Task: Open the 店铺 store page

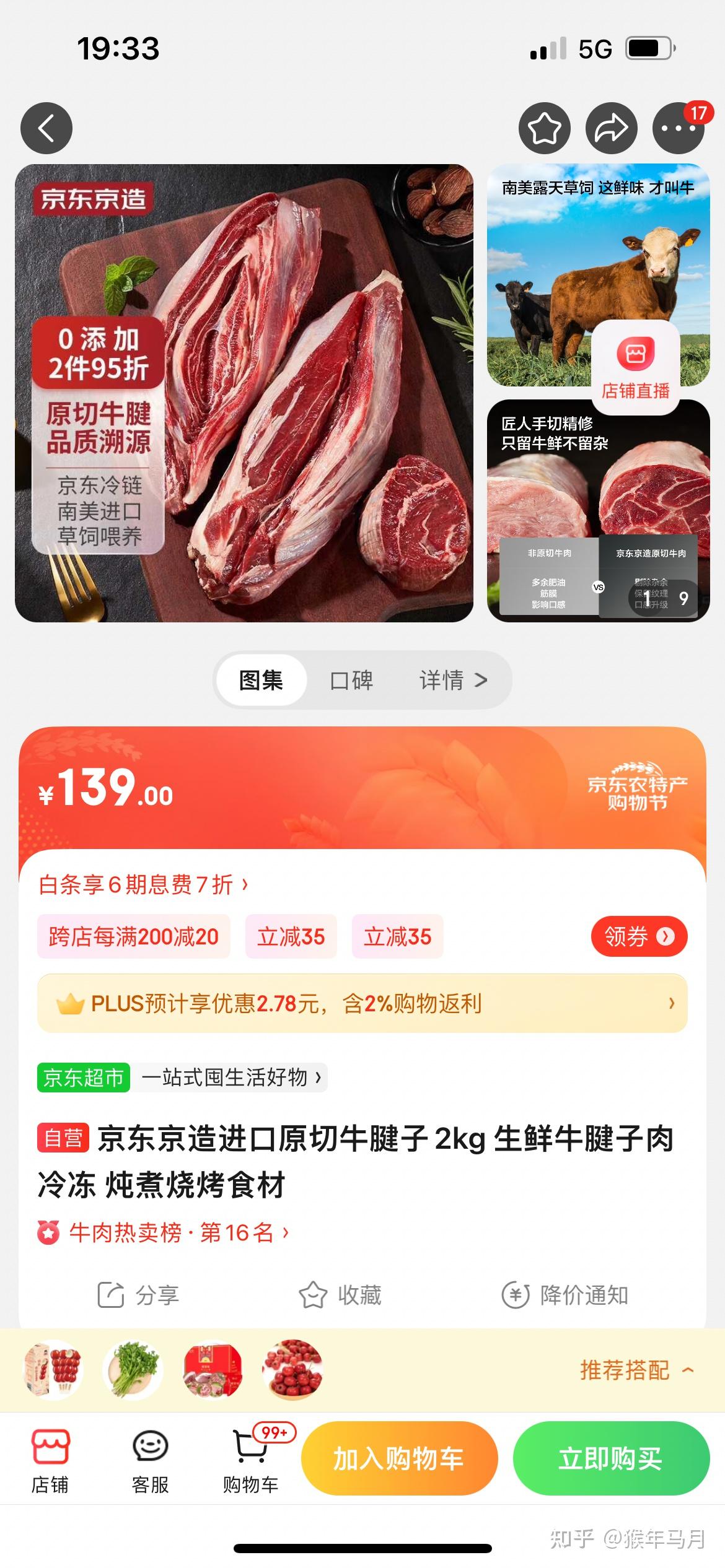Action: coord(50,1459)
